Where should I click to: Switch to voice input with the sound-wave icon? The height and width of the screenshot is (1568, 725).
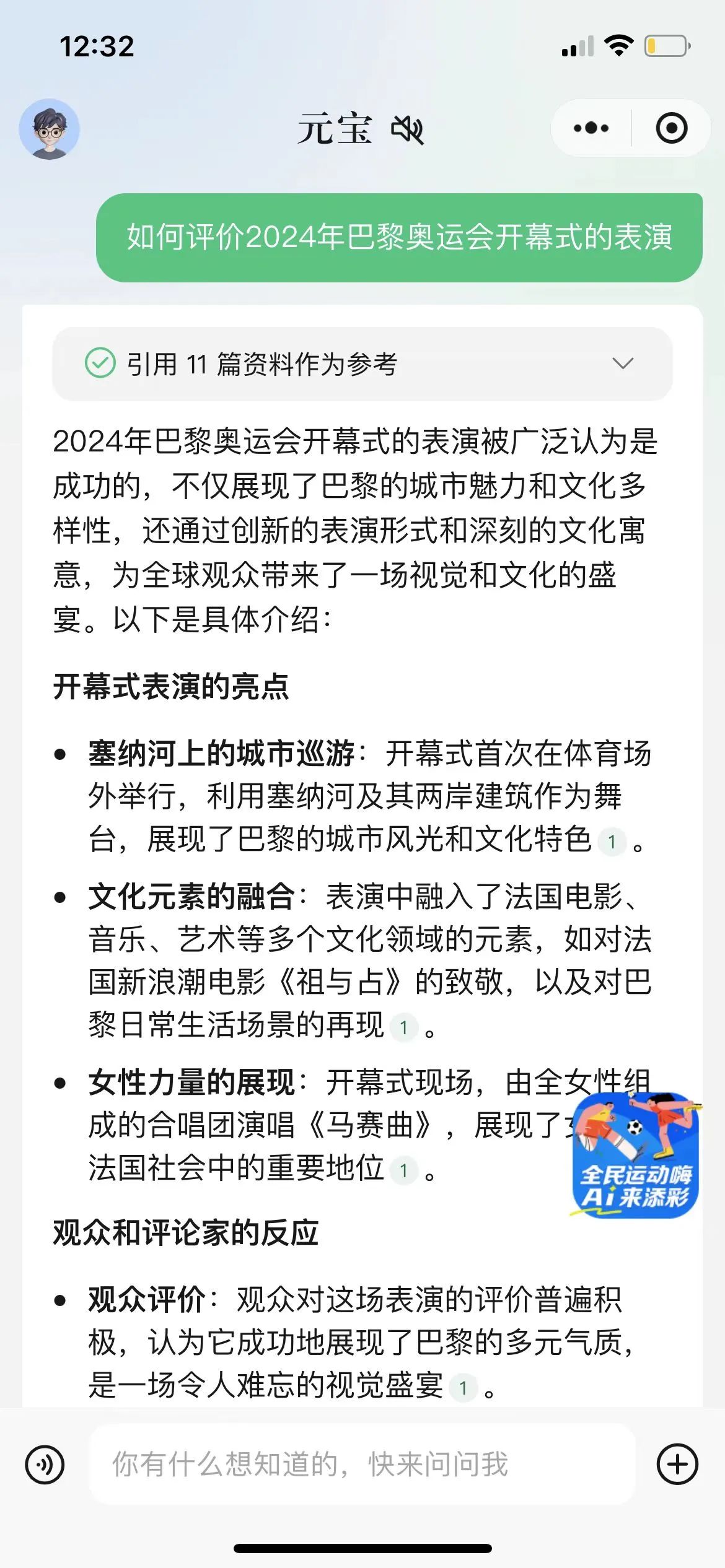(x=45, y=1465)
